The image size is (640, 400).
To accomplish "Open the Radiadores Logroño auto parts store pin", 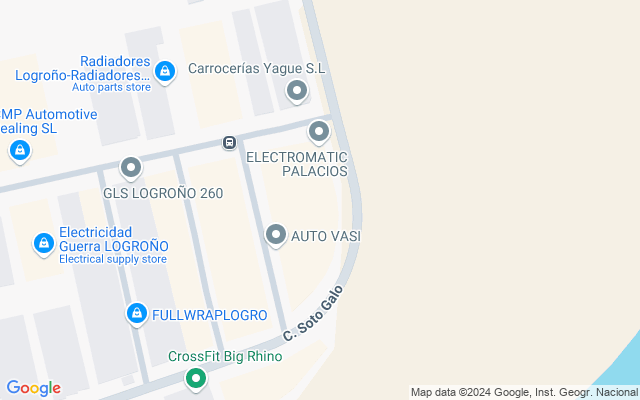I will [165, 71].
